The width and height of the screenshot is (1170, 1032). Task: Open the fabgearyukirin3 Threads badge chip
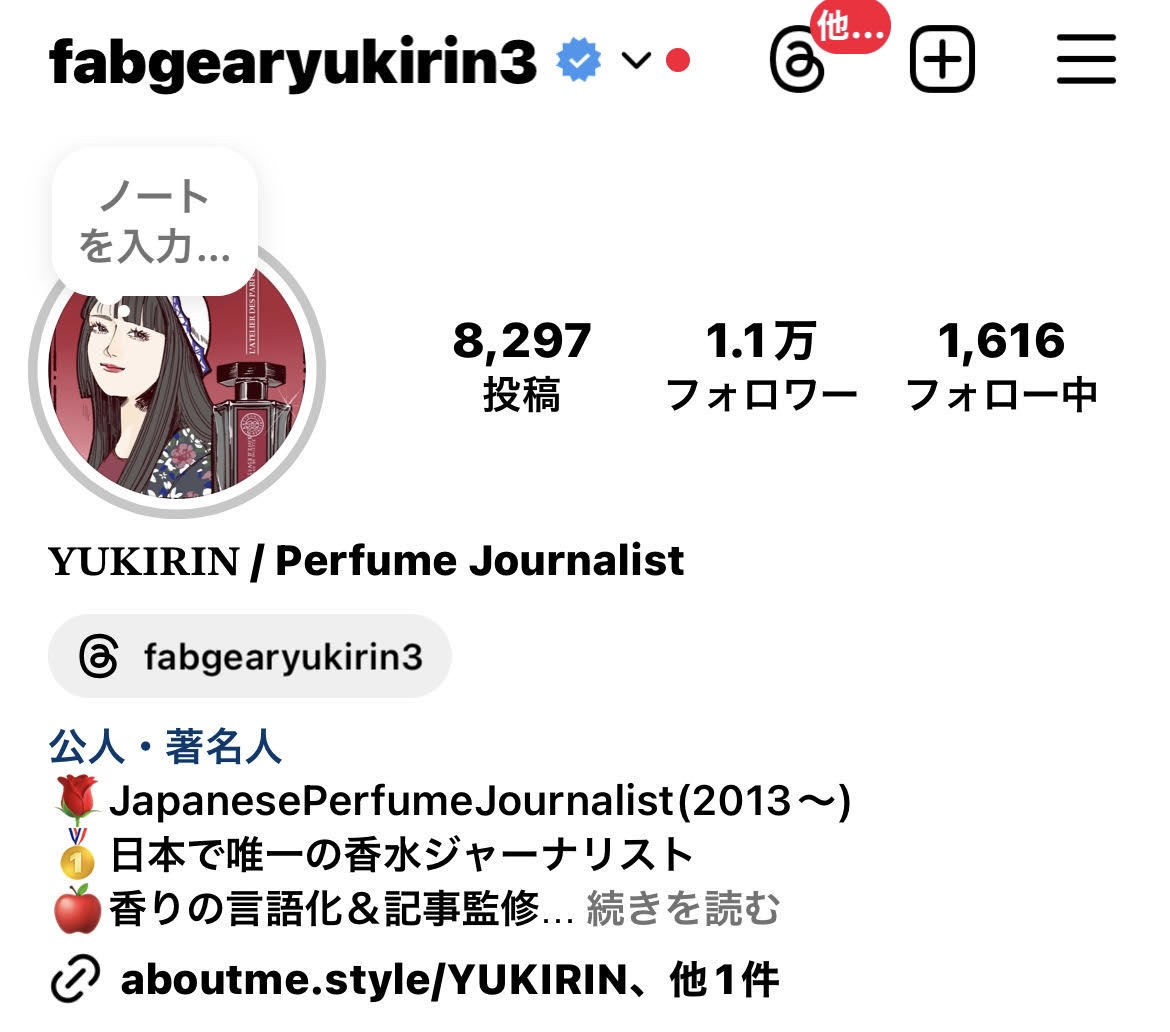coord(250,657)
